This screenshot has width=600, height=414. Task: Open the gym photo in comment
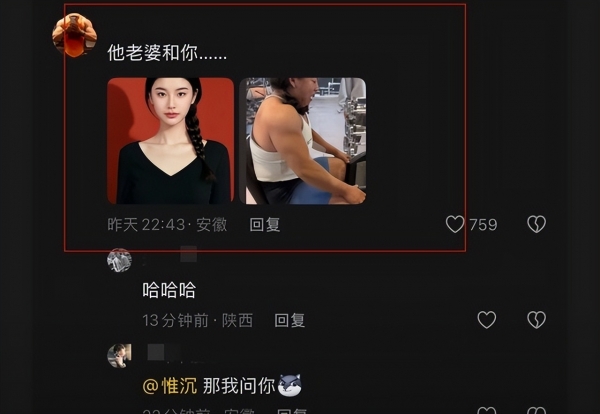[302, 141]
